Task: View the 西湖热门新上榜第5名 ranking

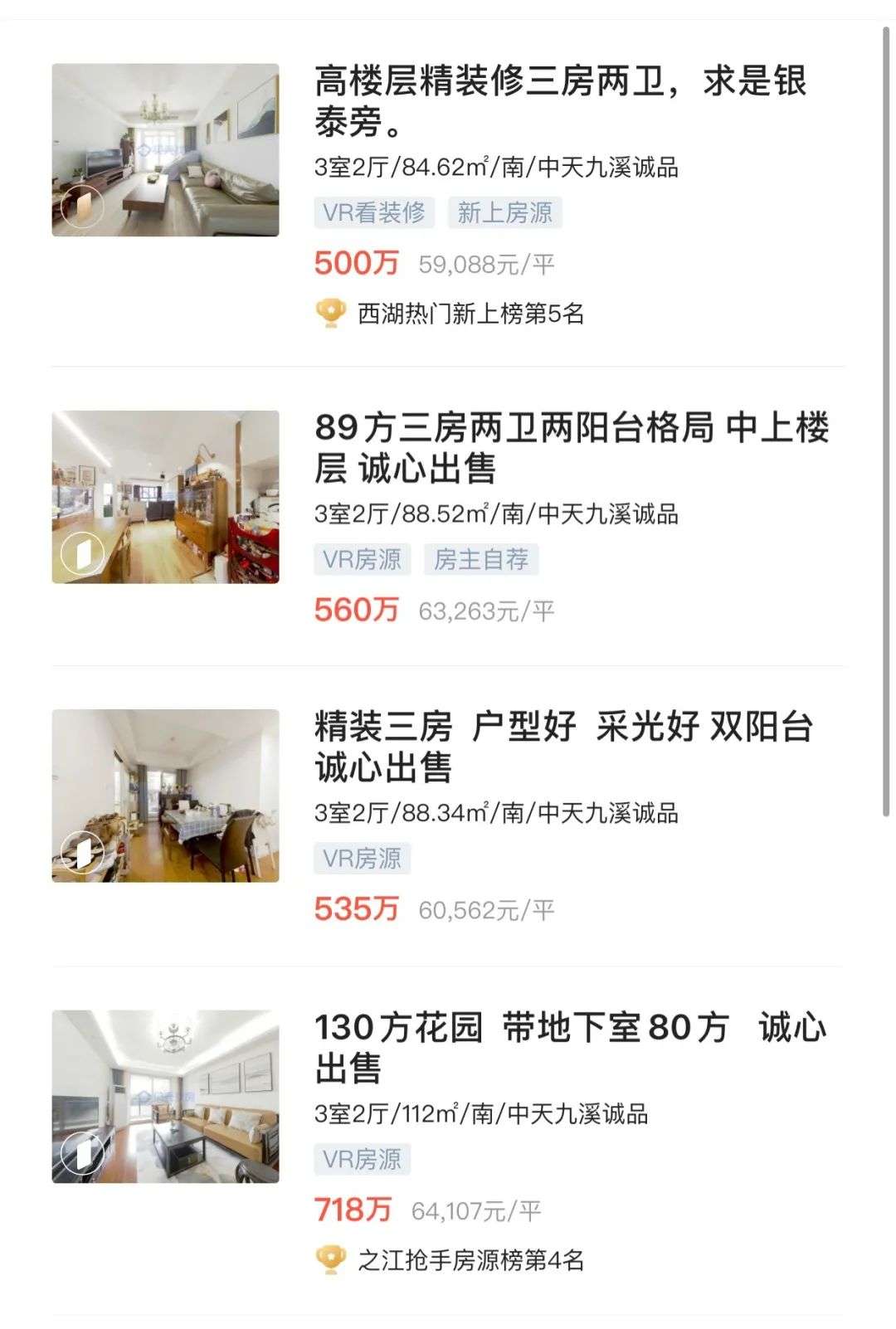Action: tap(470, 314)
